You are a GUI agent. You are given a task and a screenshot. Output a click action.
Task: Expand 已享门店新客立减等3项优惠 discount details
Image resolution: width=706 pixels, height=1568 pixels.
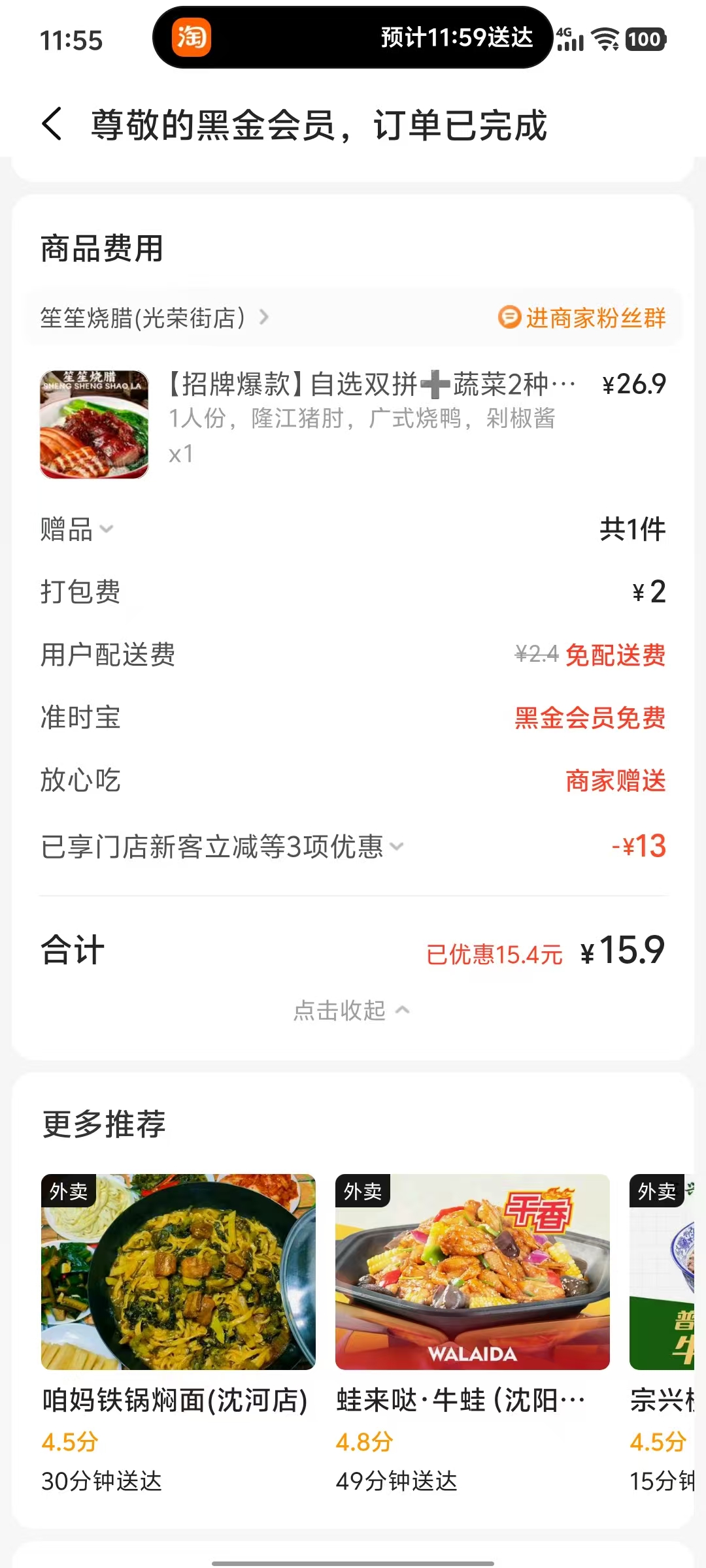point(222,847)
